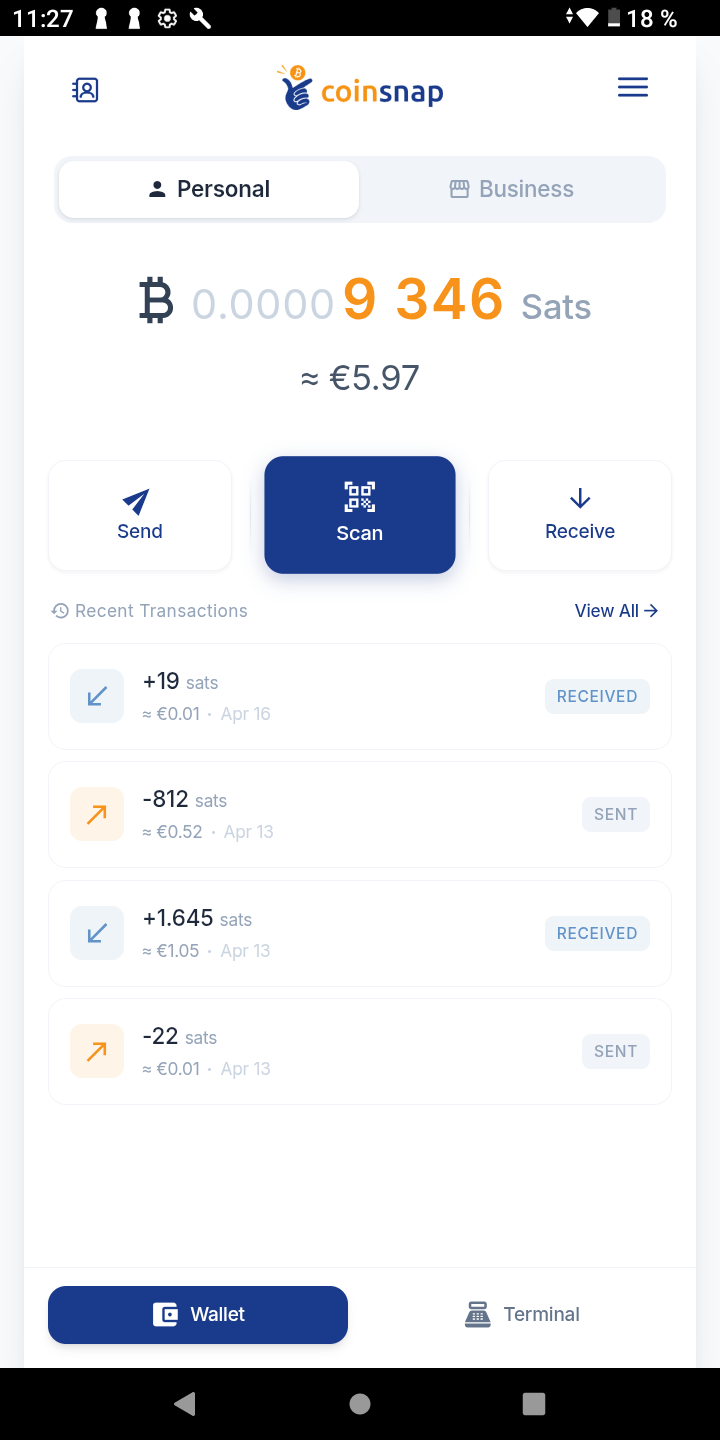Tap the sent arrow icon beside -812 sats
This screenshot has height=1440, width=720.
[x=96, y=813]
